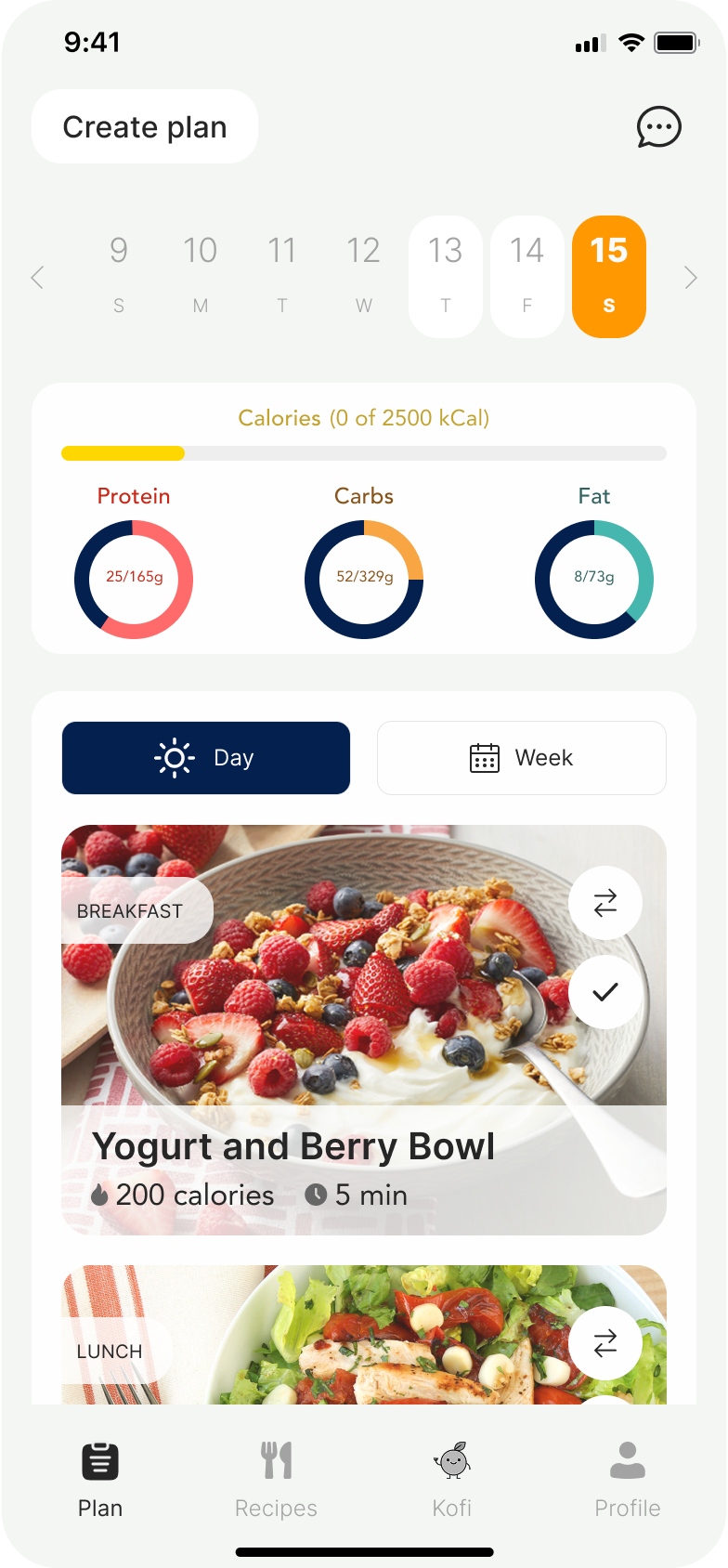
Task: Mark Yogurt and Berry Bowl as done
Action: [x=605, y=992]
